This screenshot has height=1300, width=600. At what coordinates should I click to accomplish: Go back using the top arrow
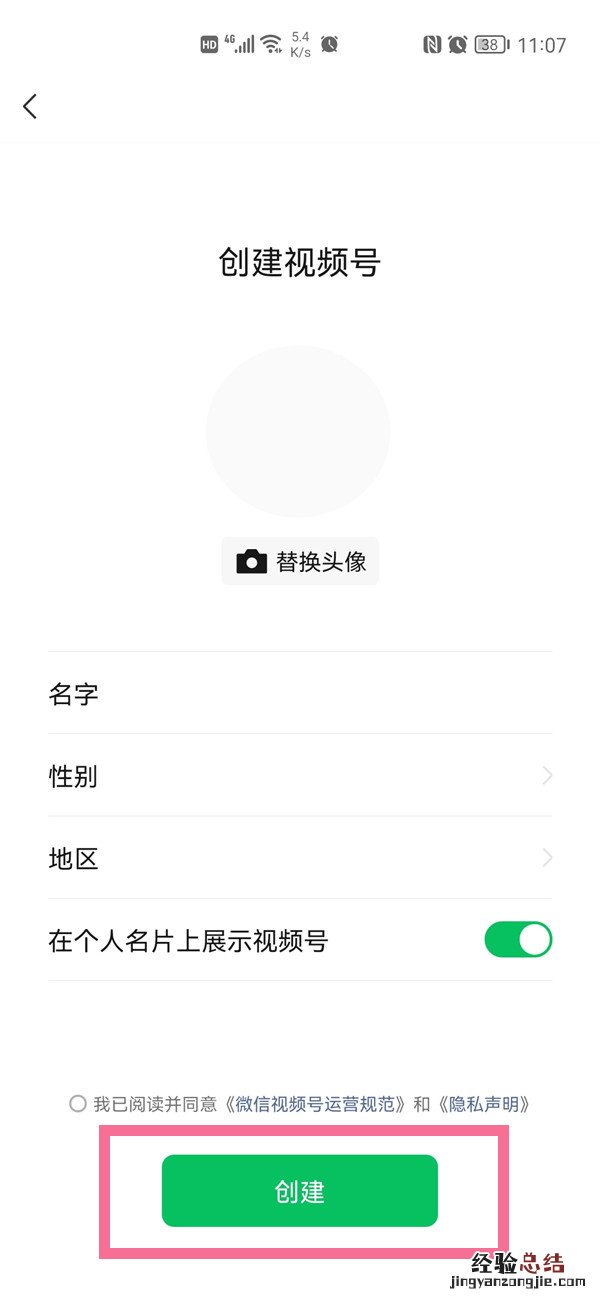pos(30,106)
